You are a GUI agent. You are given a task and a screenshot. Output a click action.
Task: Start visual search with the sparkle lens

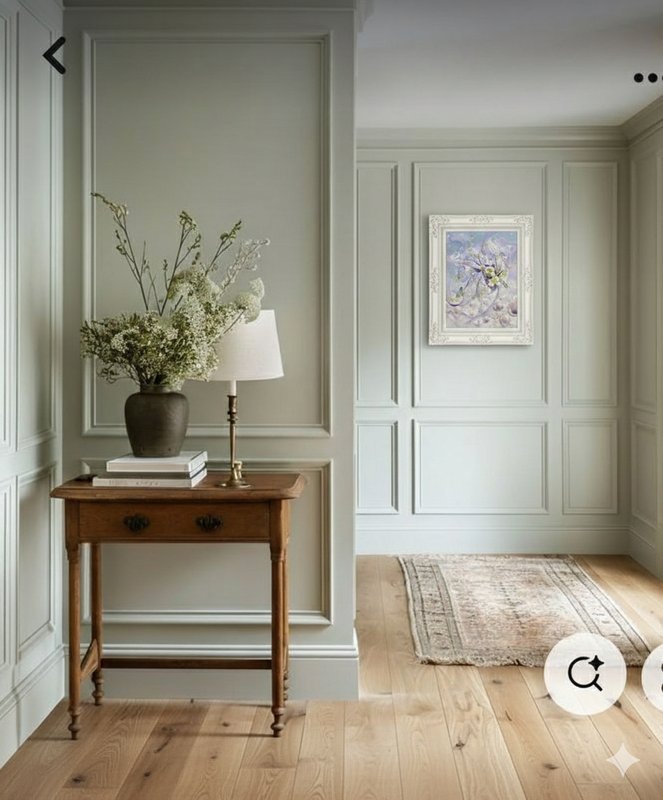pos(585,673)
